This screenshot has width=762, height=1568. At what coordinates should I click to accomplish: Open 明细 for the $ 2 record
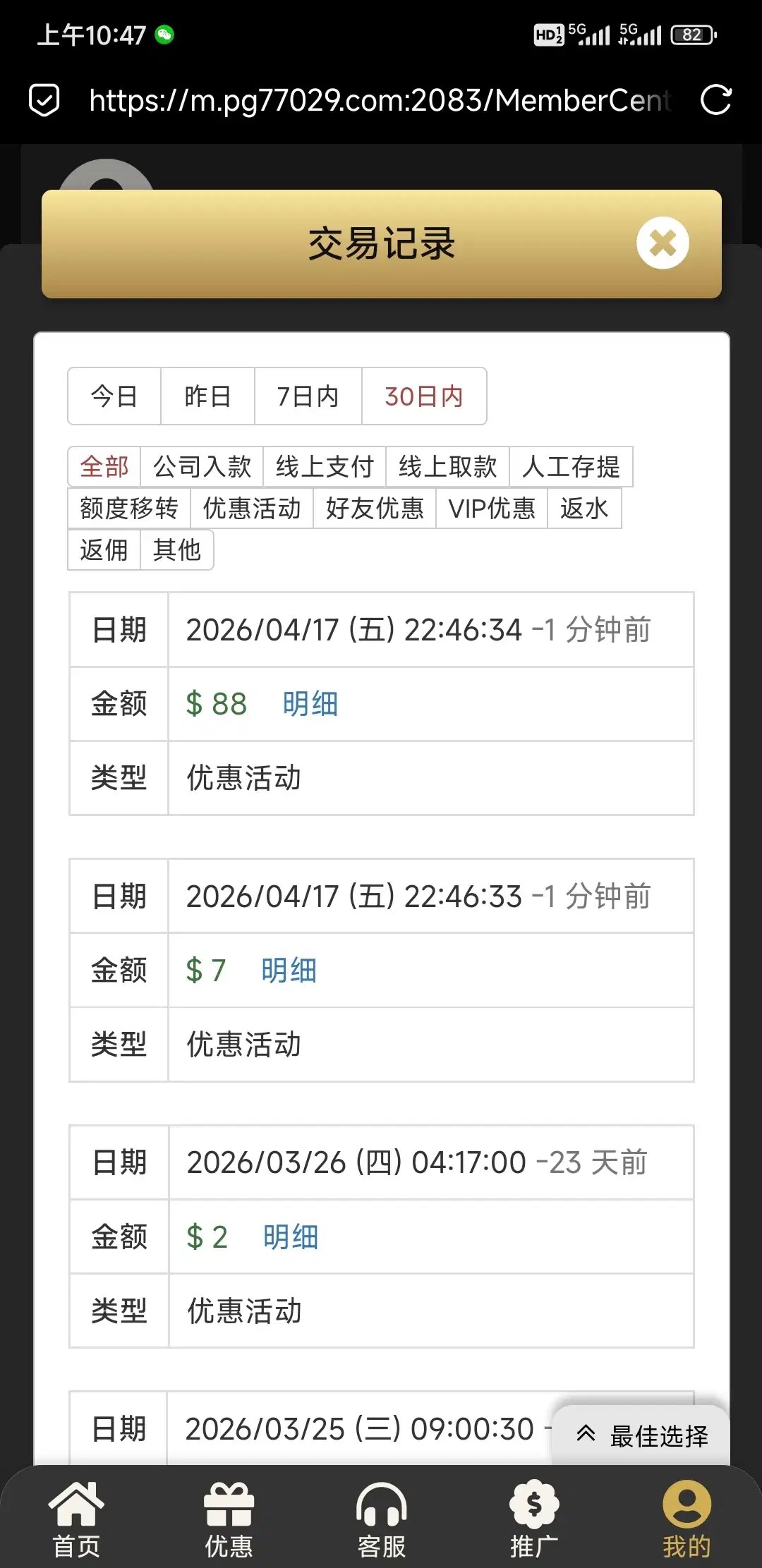291,1237
